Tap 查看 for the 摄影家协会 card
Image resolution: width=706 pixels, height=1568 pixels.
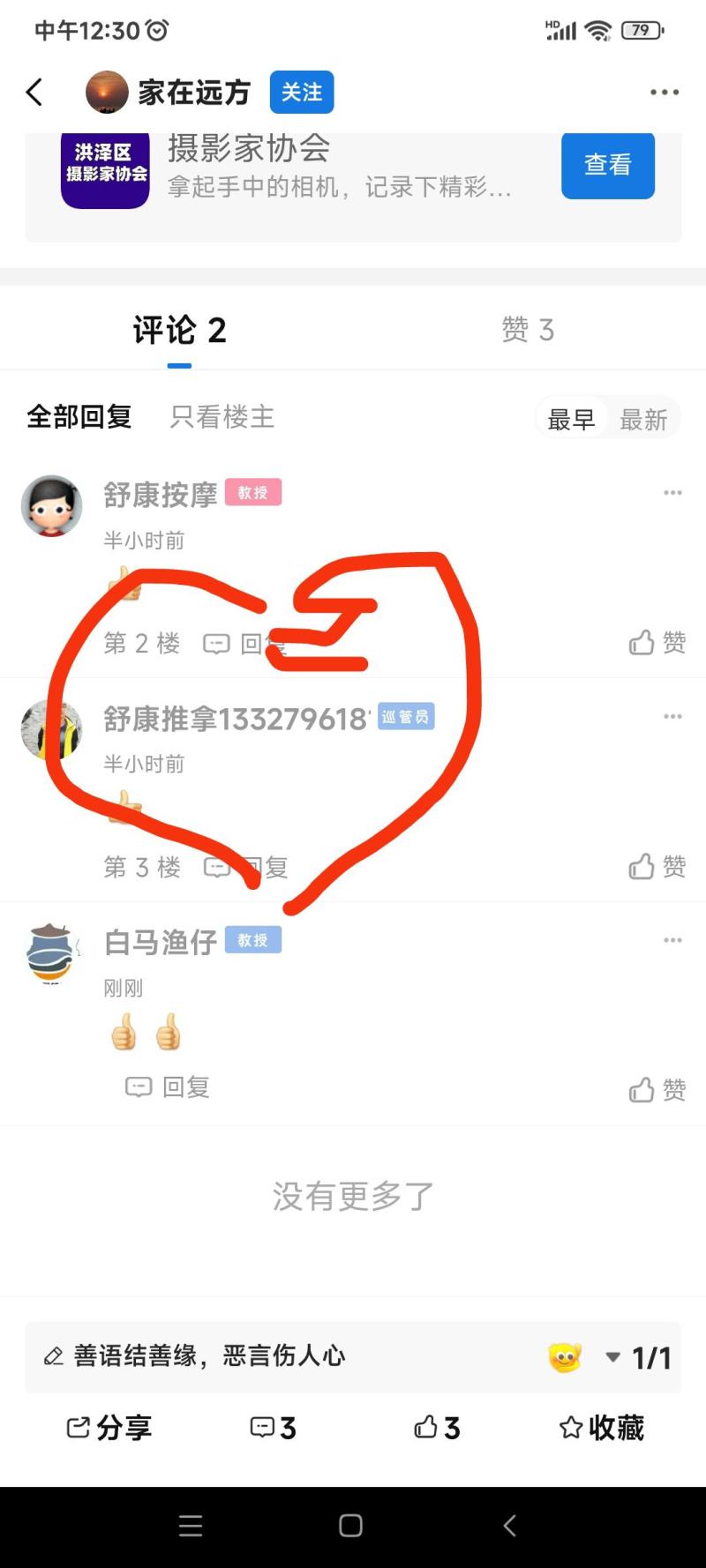607,165
